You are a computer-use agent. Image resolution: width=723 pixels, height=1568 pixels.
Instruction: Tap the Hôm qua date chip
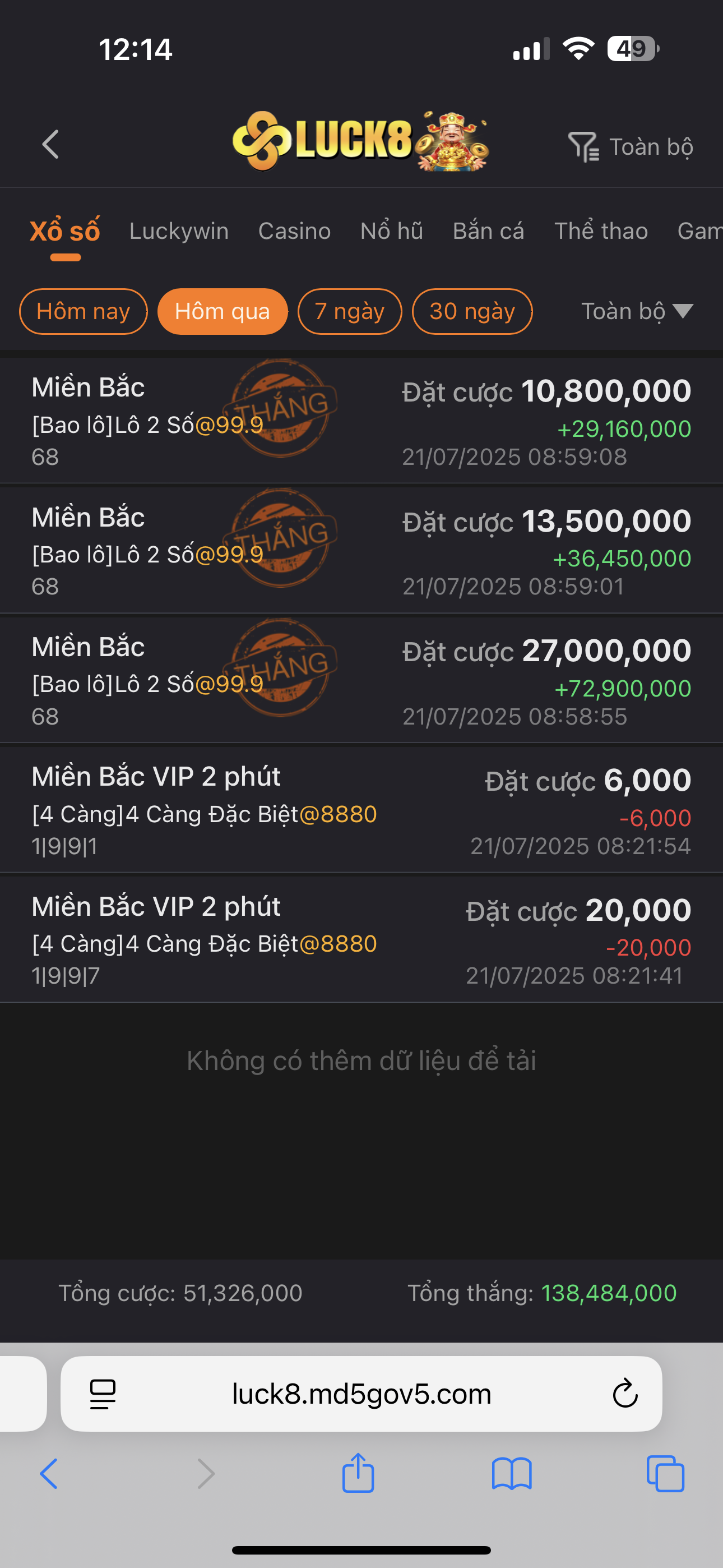click(222, 312)
